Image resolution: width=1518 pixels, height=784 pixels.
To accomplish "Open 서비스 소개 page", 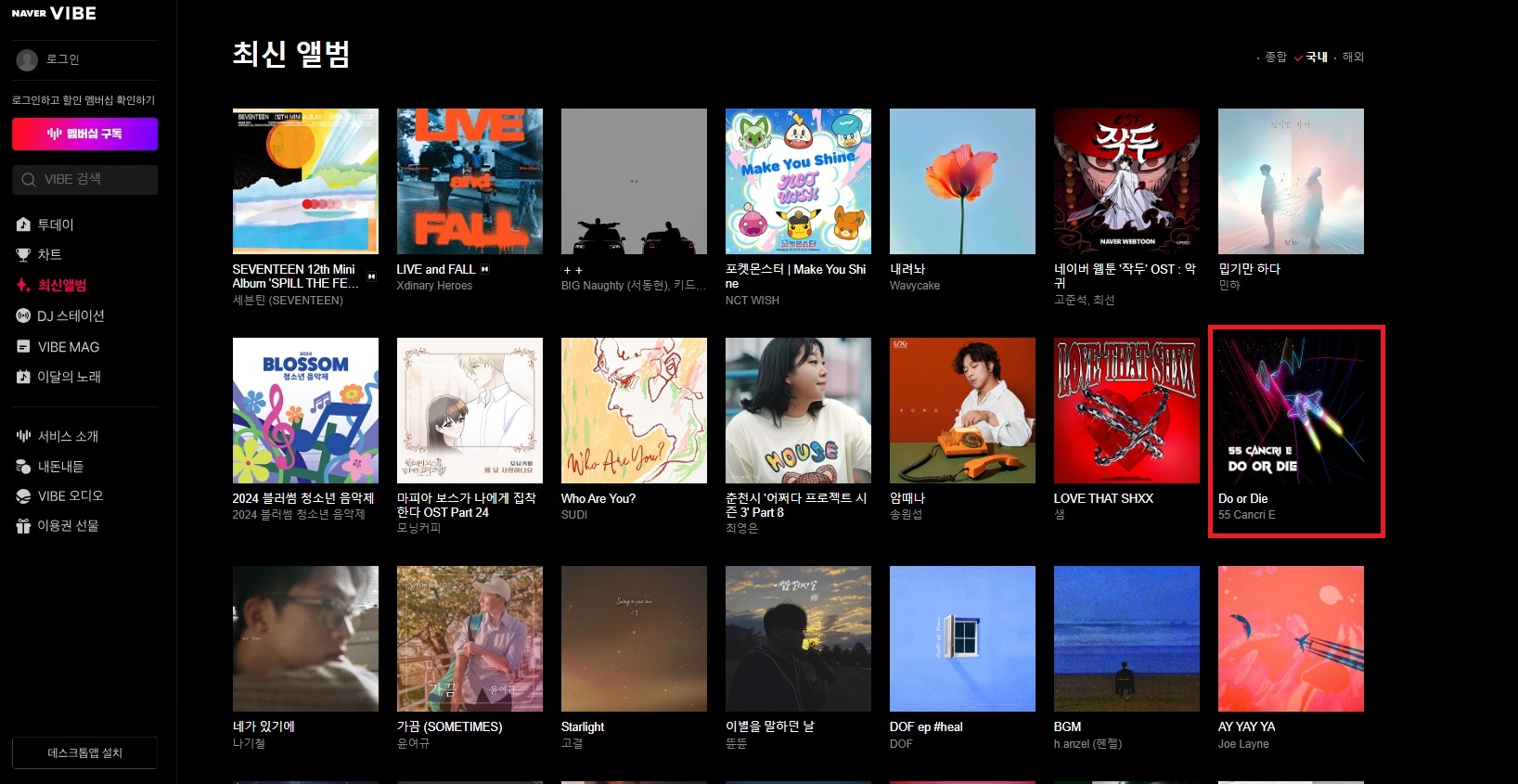I will click(x=67, y=436).
